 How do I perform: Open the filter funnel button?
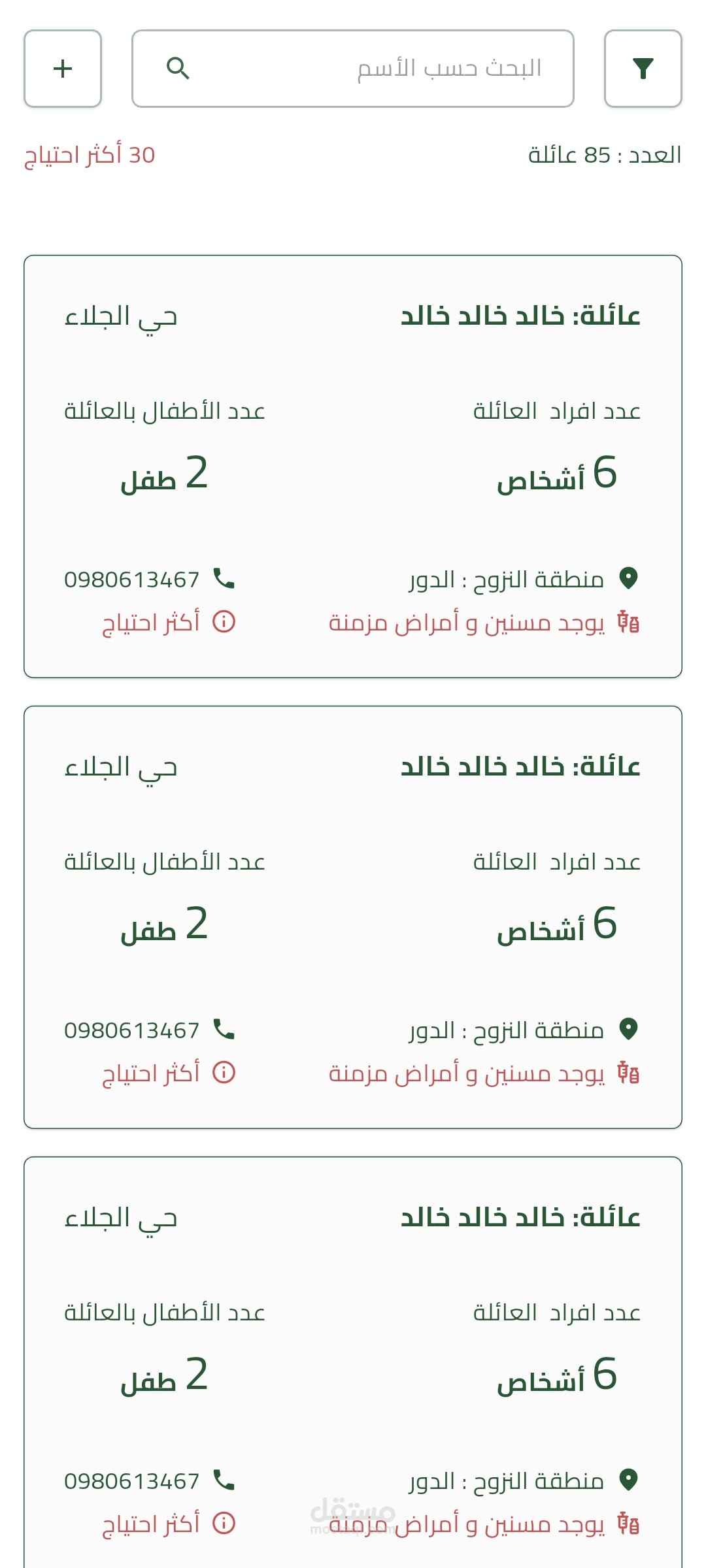[x=643, y=69]
